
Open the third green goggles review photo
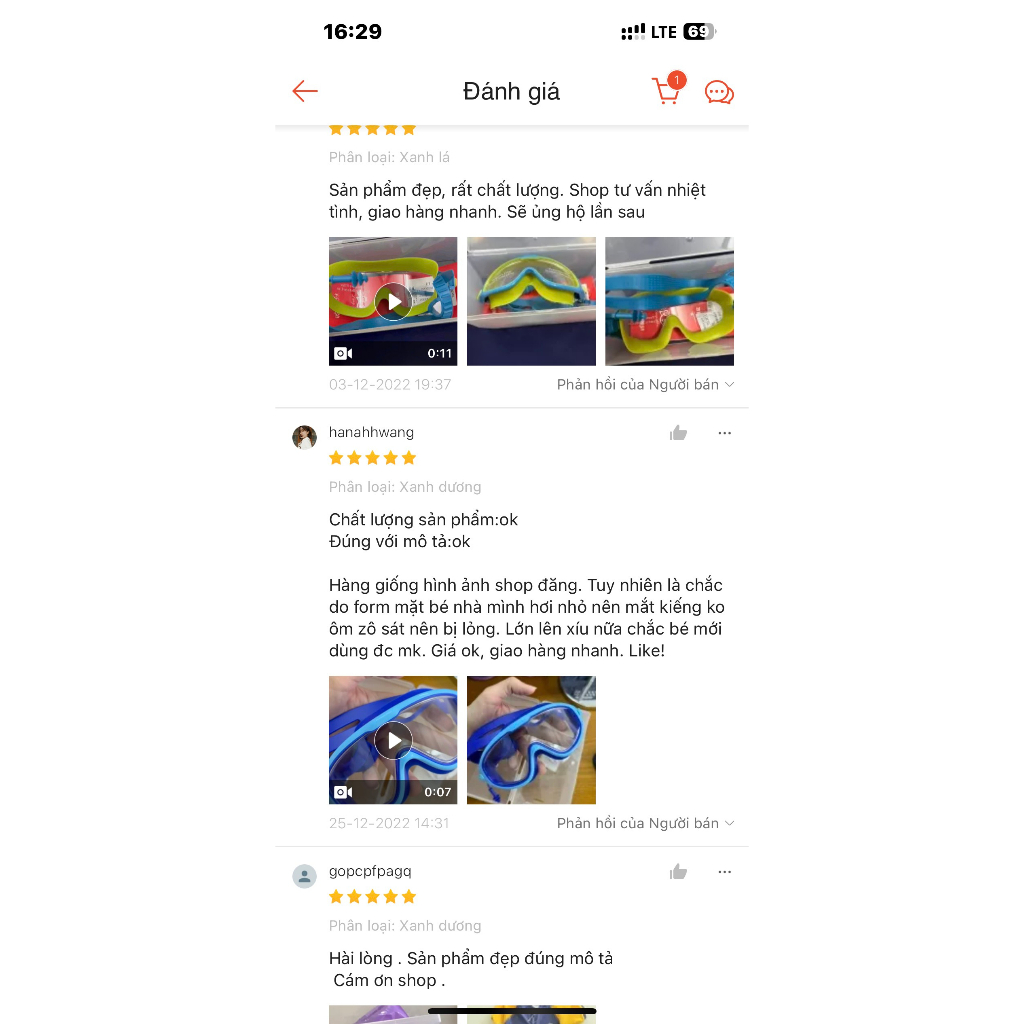pos(669,301)
